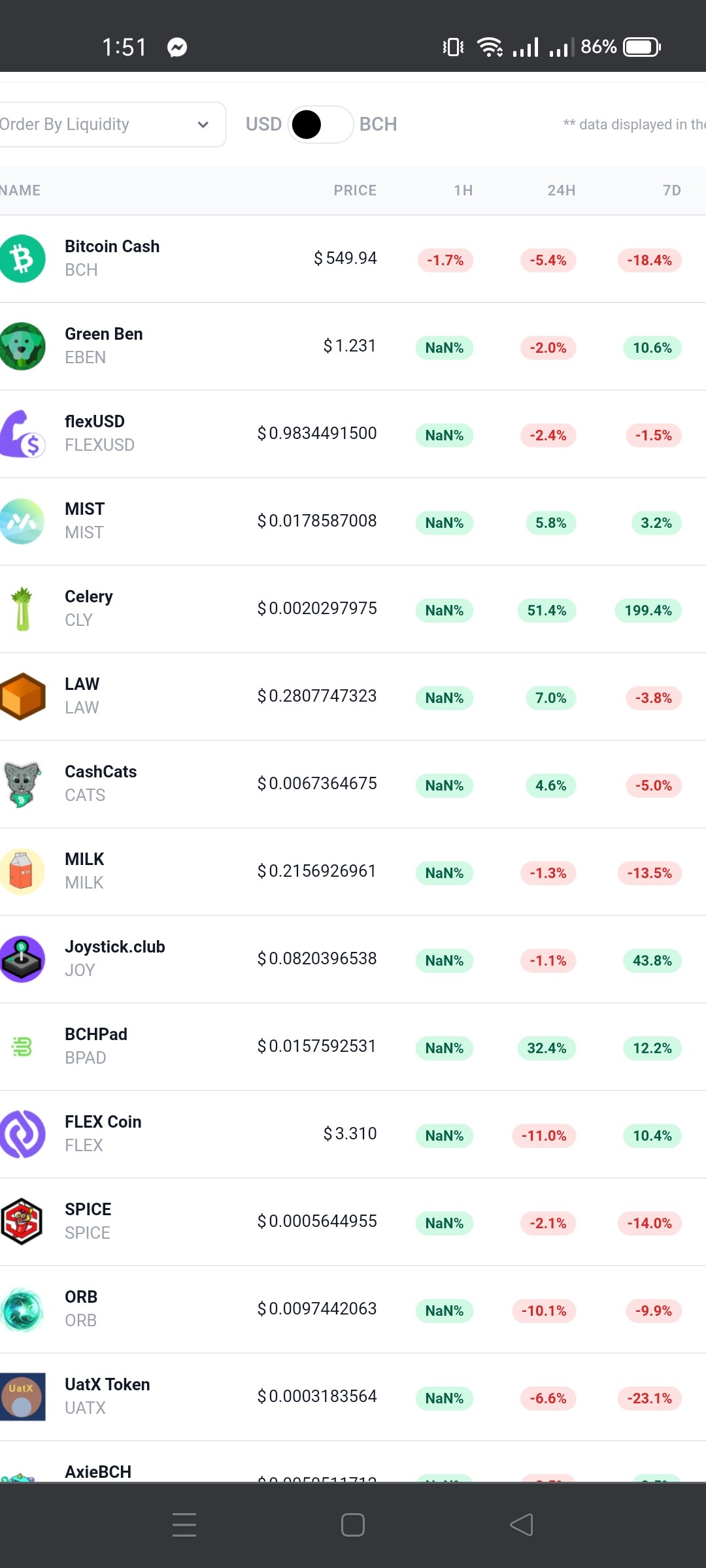Open the ORB token row
This screenshot has height=1568, width=706.
(353, 1309)
